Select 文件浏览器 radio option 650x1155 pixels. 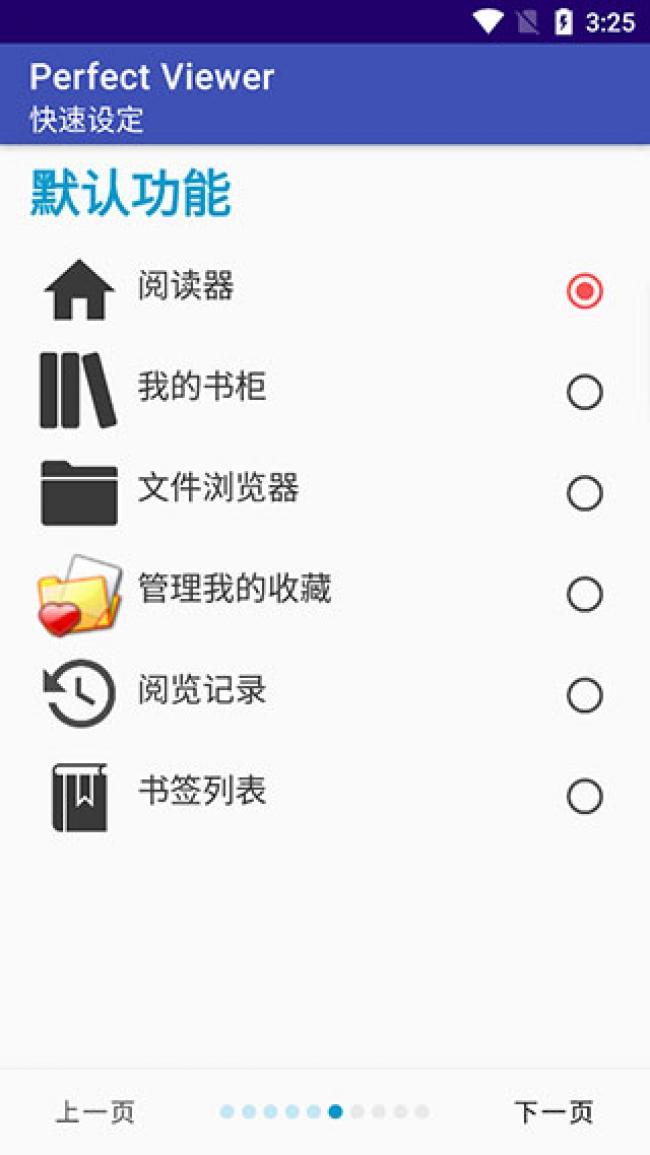tap(584, 493)
